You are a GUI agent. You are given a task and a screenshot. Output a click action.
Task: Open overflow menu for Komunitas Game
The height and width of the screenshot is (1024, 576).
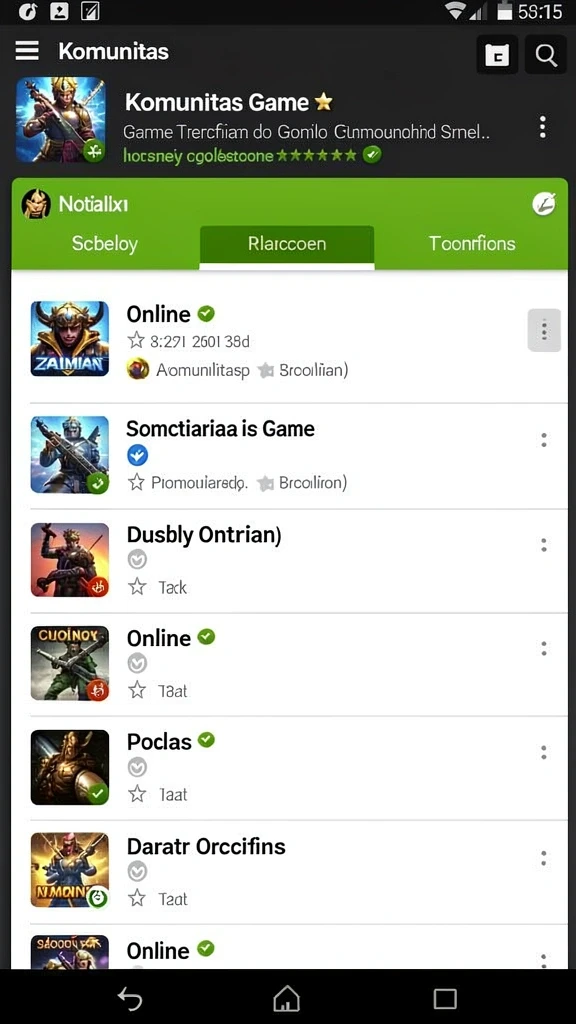(542, 127)
